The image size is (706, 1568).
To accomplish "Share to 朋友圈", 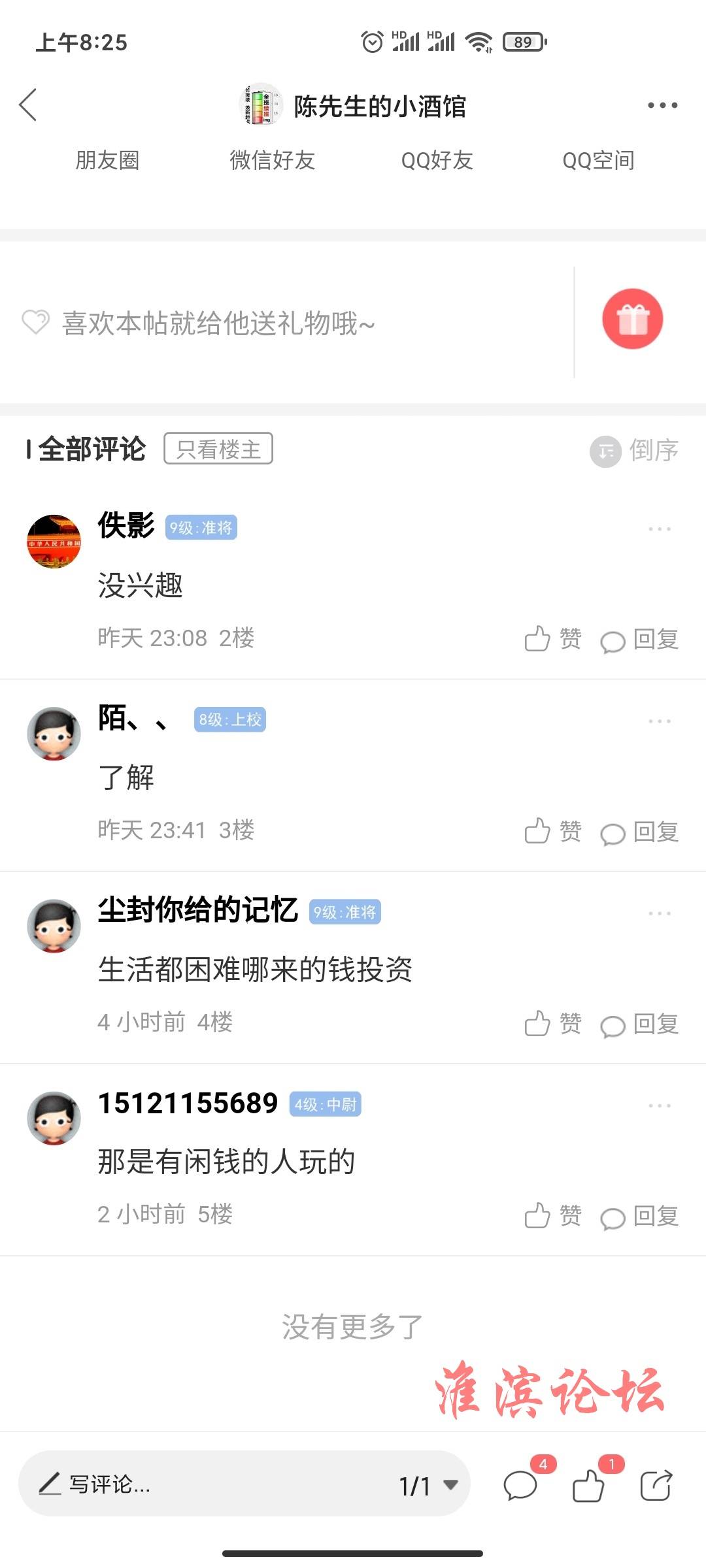I will [x=107, y=160].
